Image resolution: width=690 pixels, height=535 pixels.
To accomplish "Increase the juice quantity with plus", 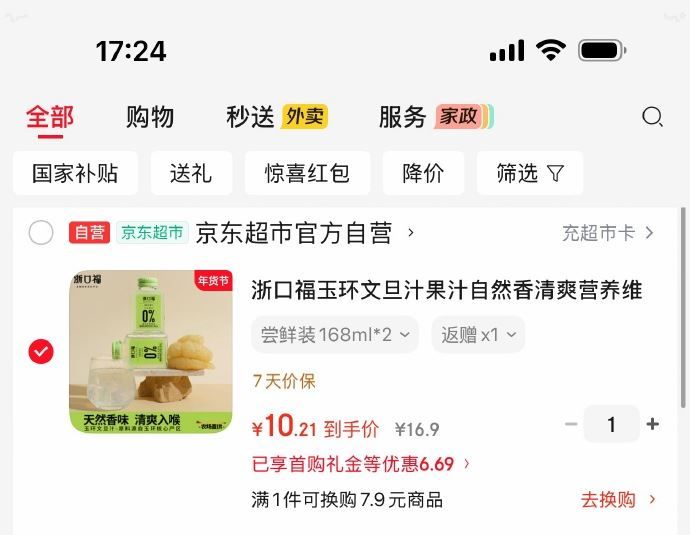I will tap(653, 424).
